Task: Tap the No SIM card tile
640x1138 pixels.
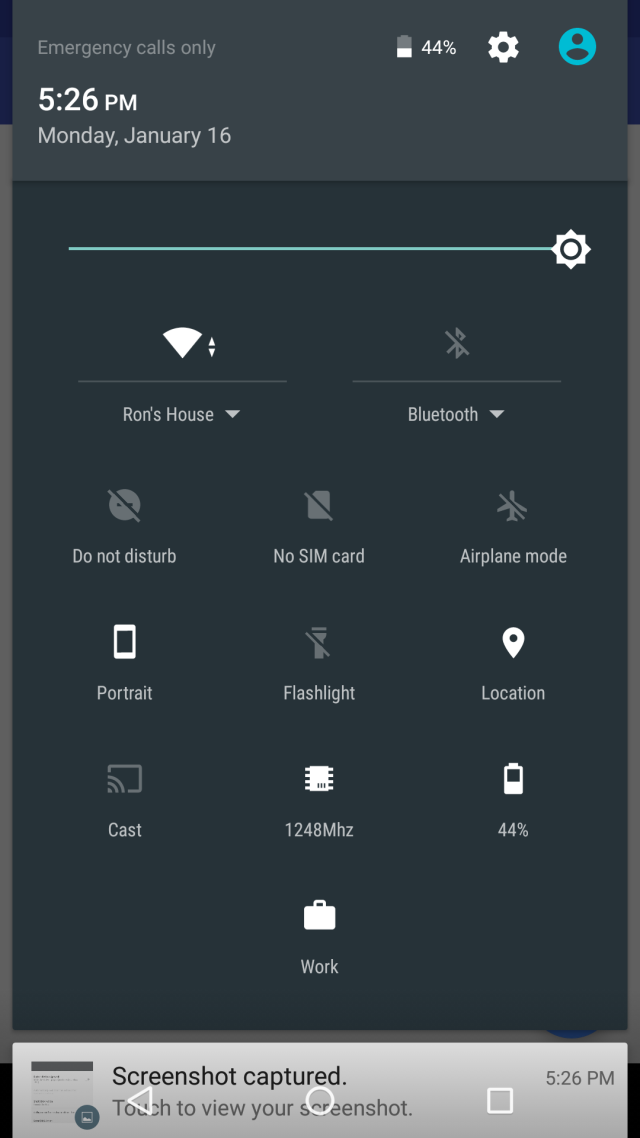Action: [x=319, y=506]
